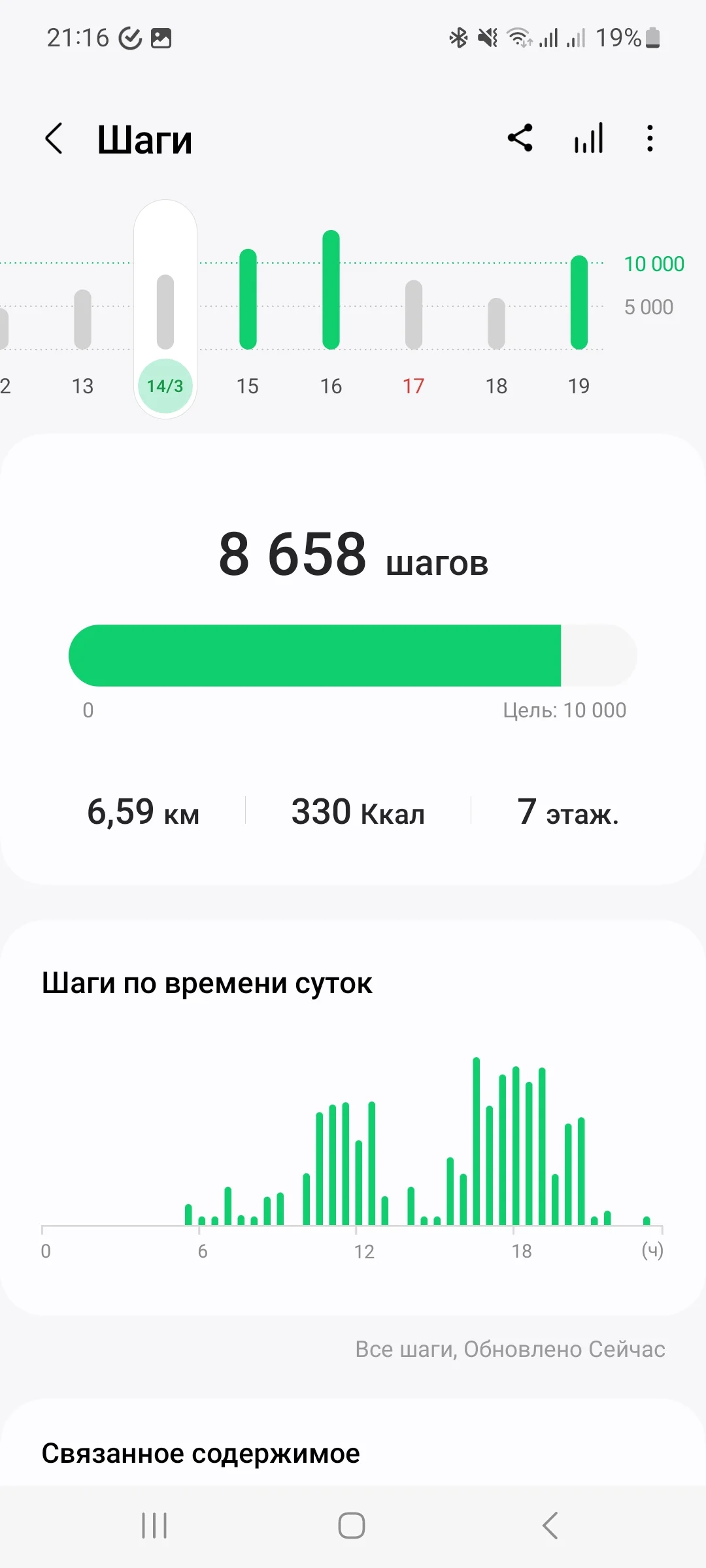Screen dimensions: 706x1568
Task: Select day 19 in the steps chart
Action: point(579,327)
